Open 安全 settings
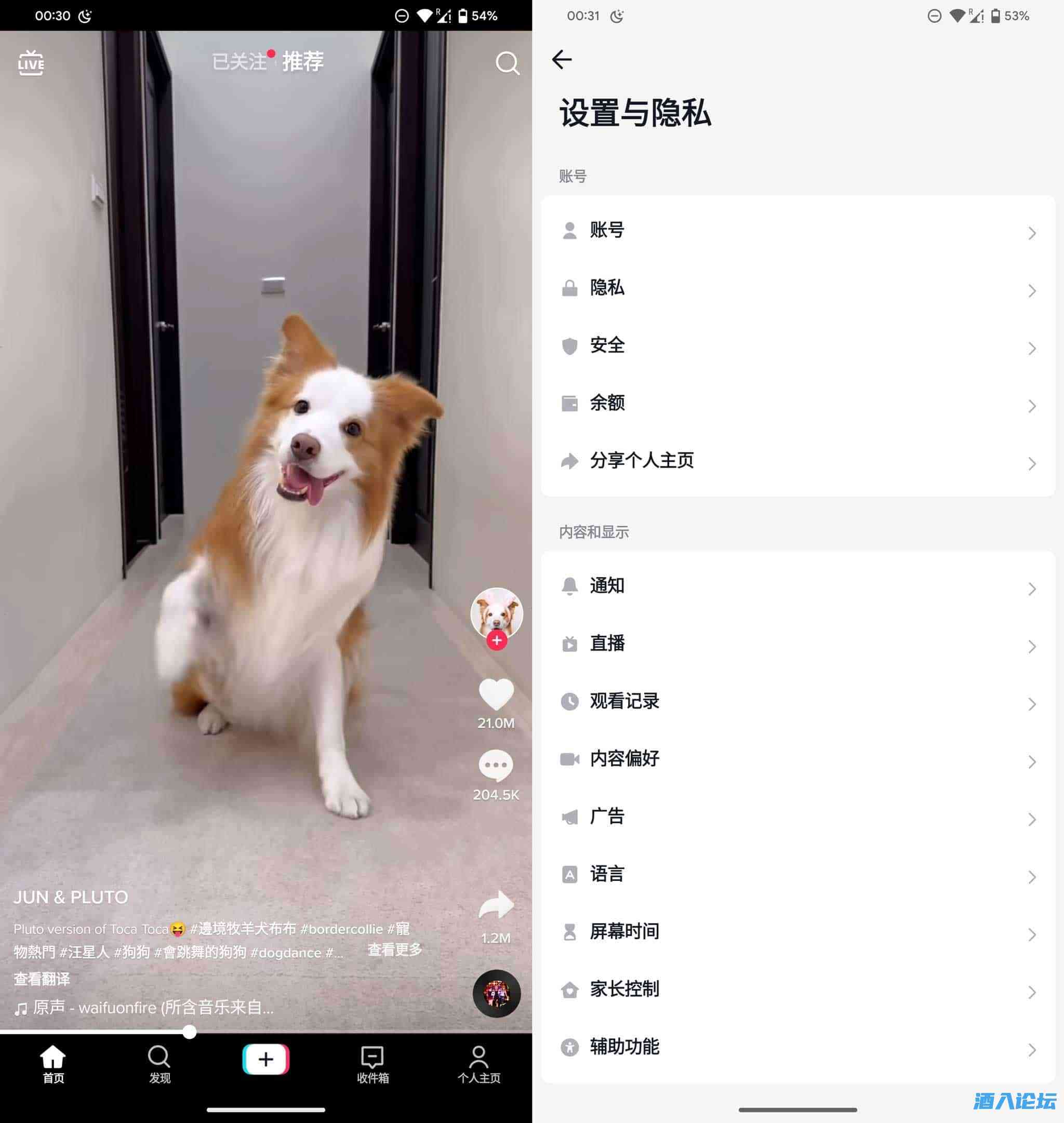This screenshot has height=1123, width=1064. point(797,345)
